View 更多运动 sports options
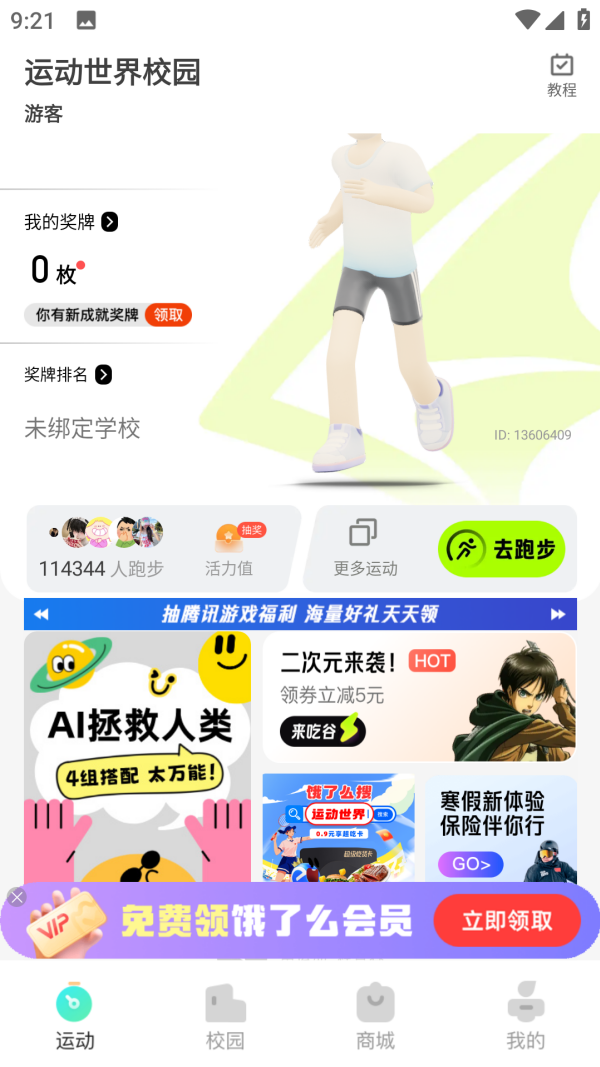600x1067 pixels. coord(365,549)
